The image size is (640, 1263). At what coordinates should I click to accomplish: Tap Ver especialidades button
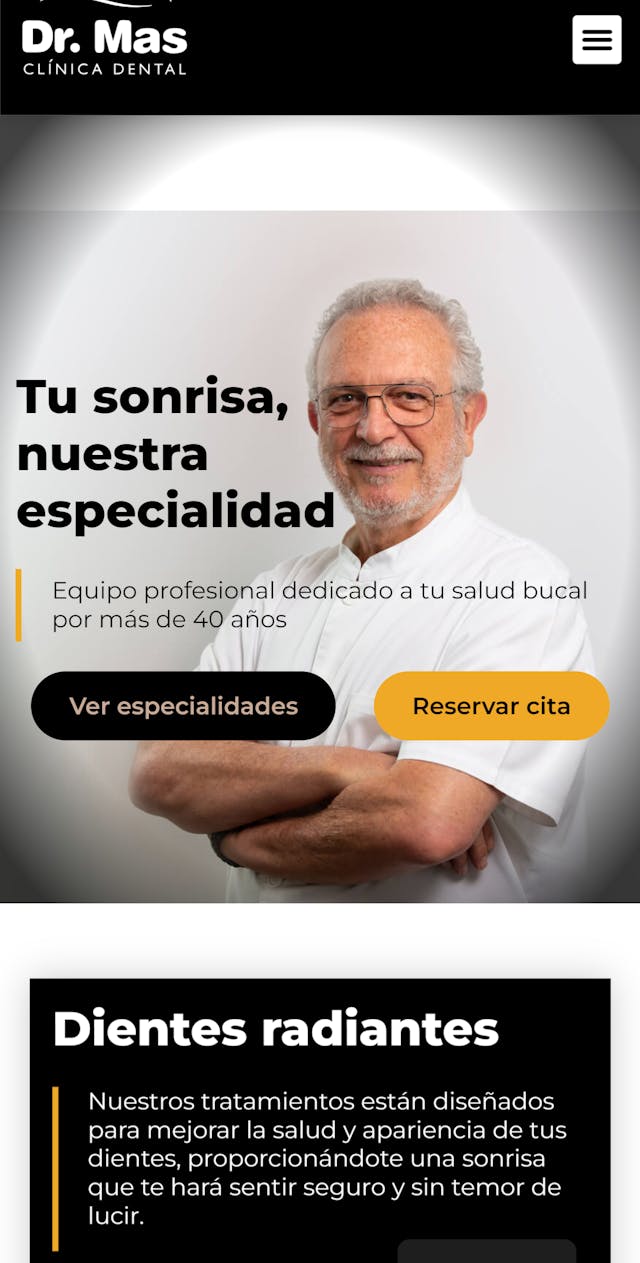[183, 706]
